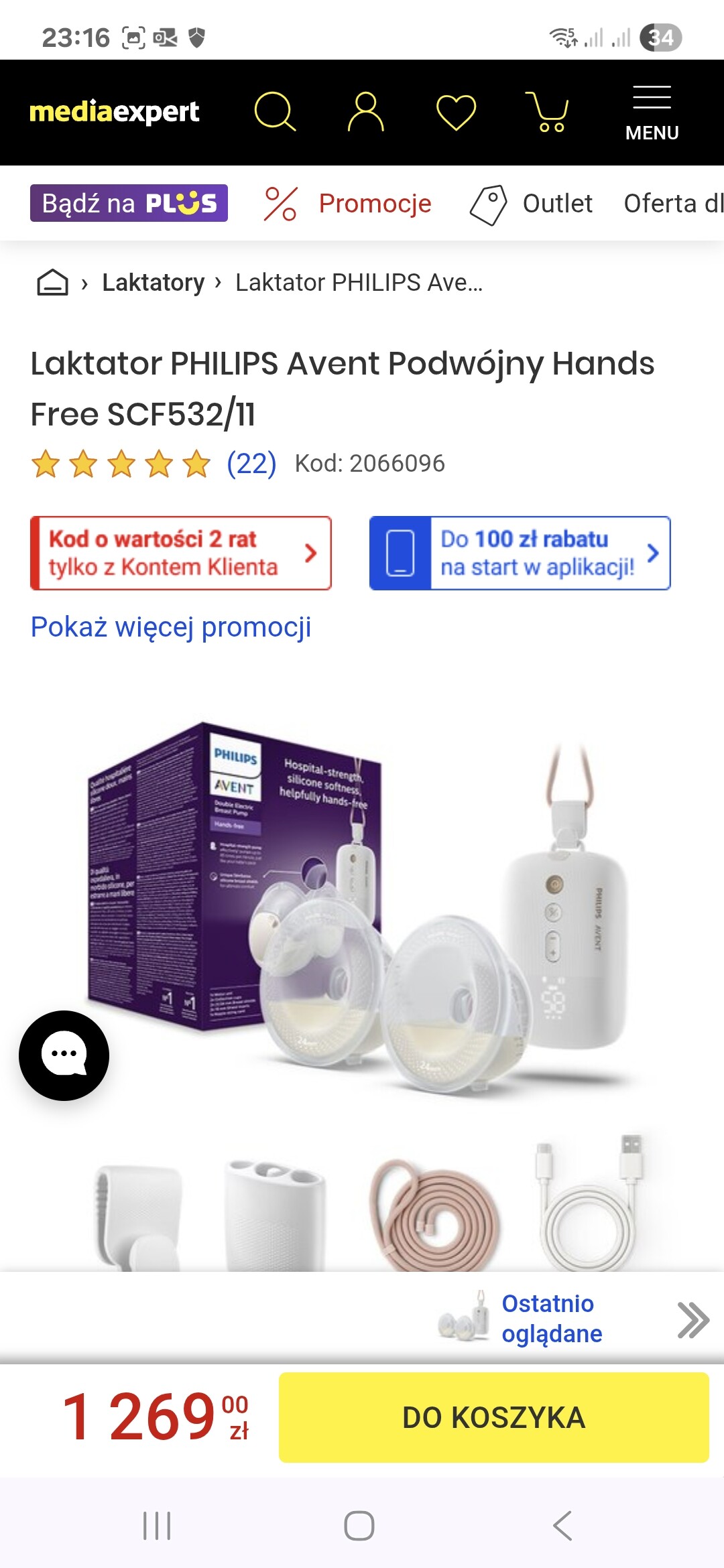
Task: Open the wishlist heart icon
Action: click(456, 111)
